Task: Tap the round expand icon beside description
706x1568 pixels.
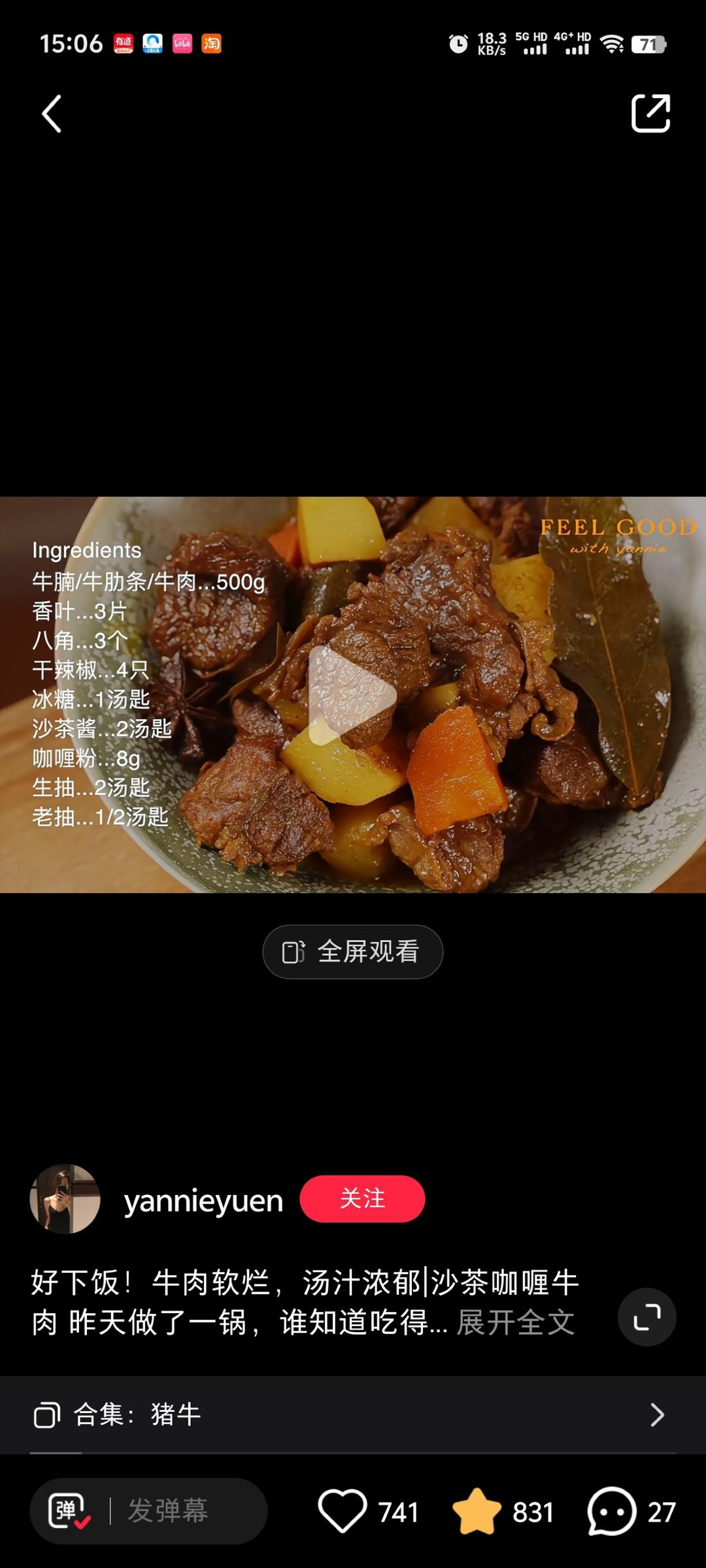Action: pos(647,1317)
